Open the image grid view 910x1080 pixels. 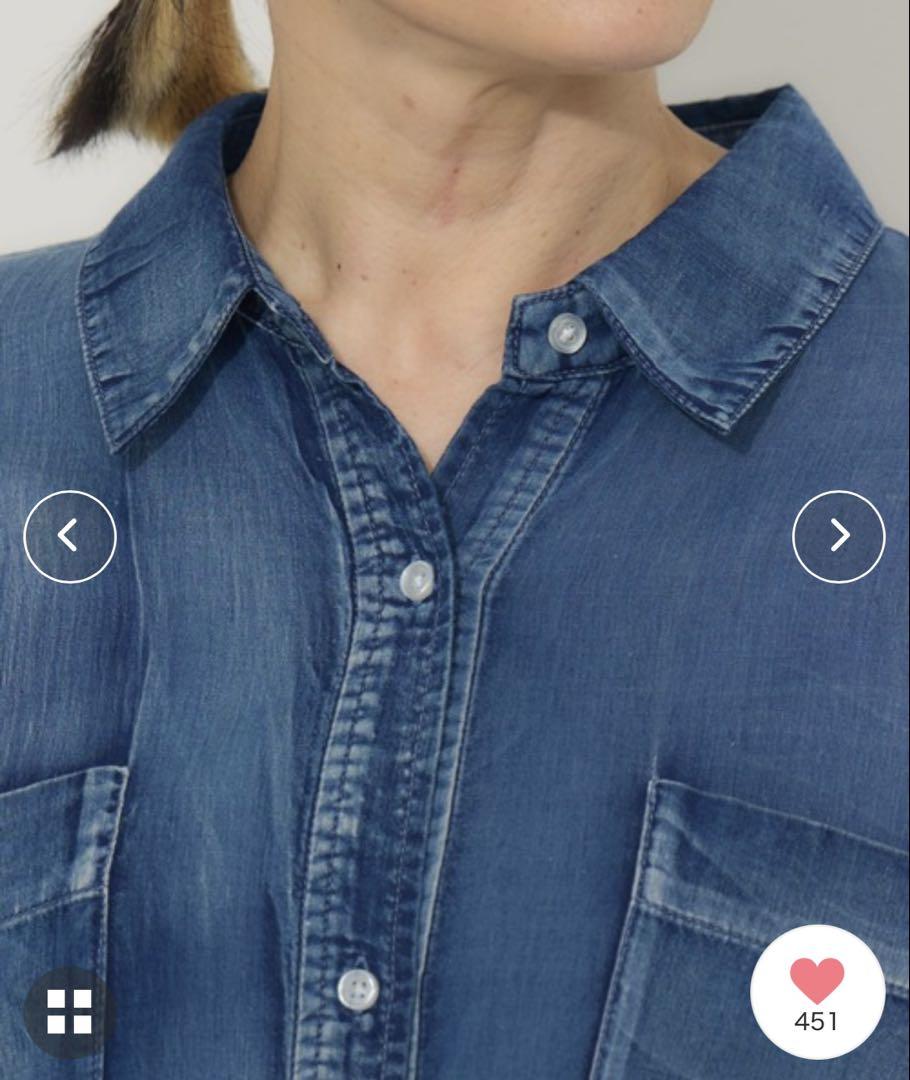coord(69,1011)
